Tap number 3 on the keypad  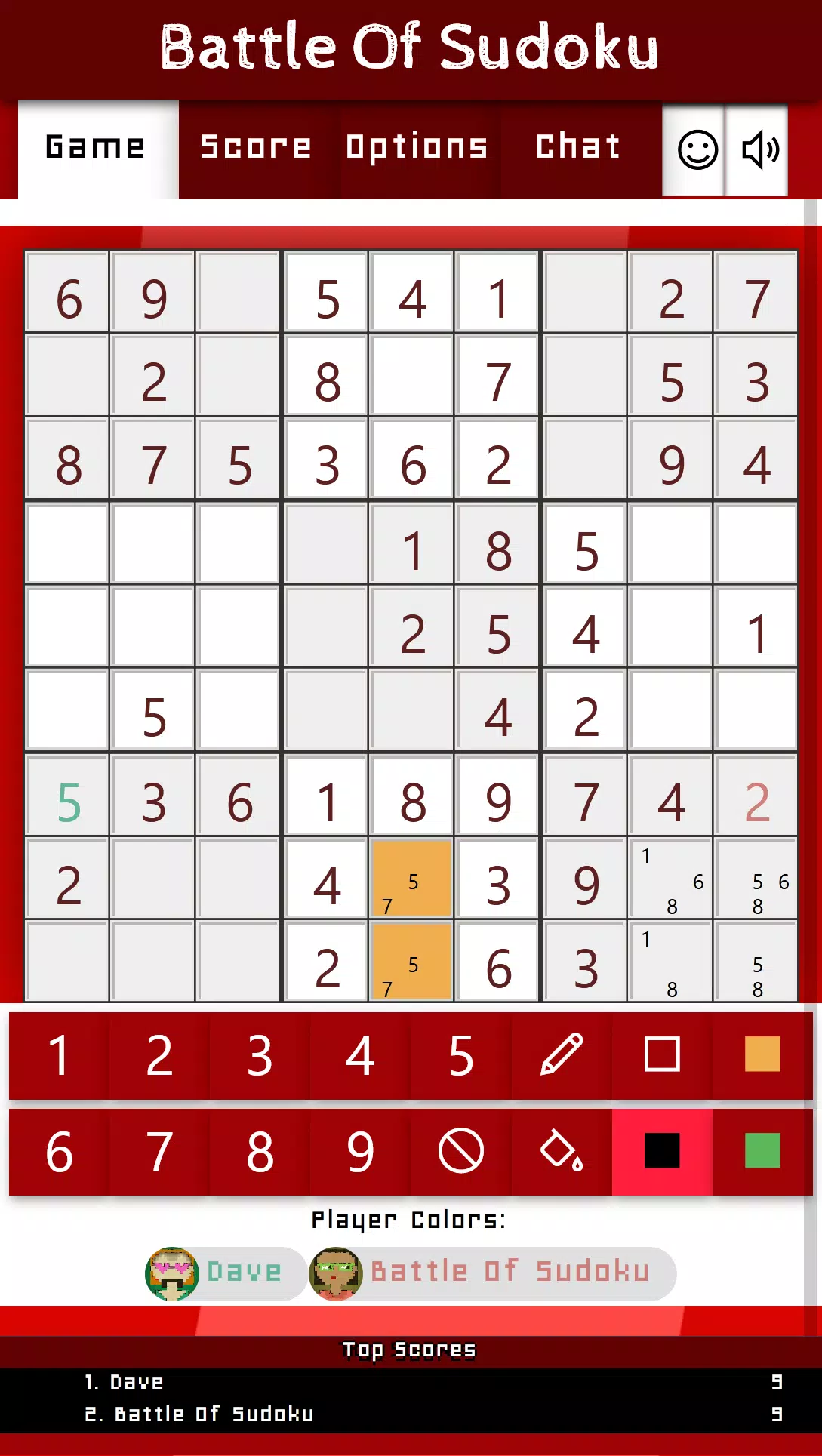[x=260, y=1054]
